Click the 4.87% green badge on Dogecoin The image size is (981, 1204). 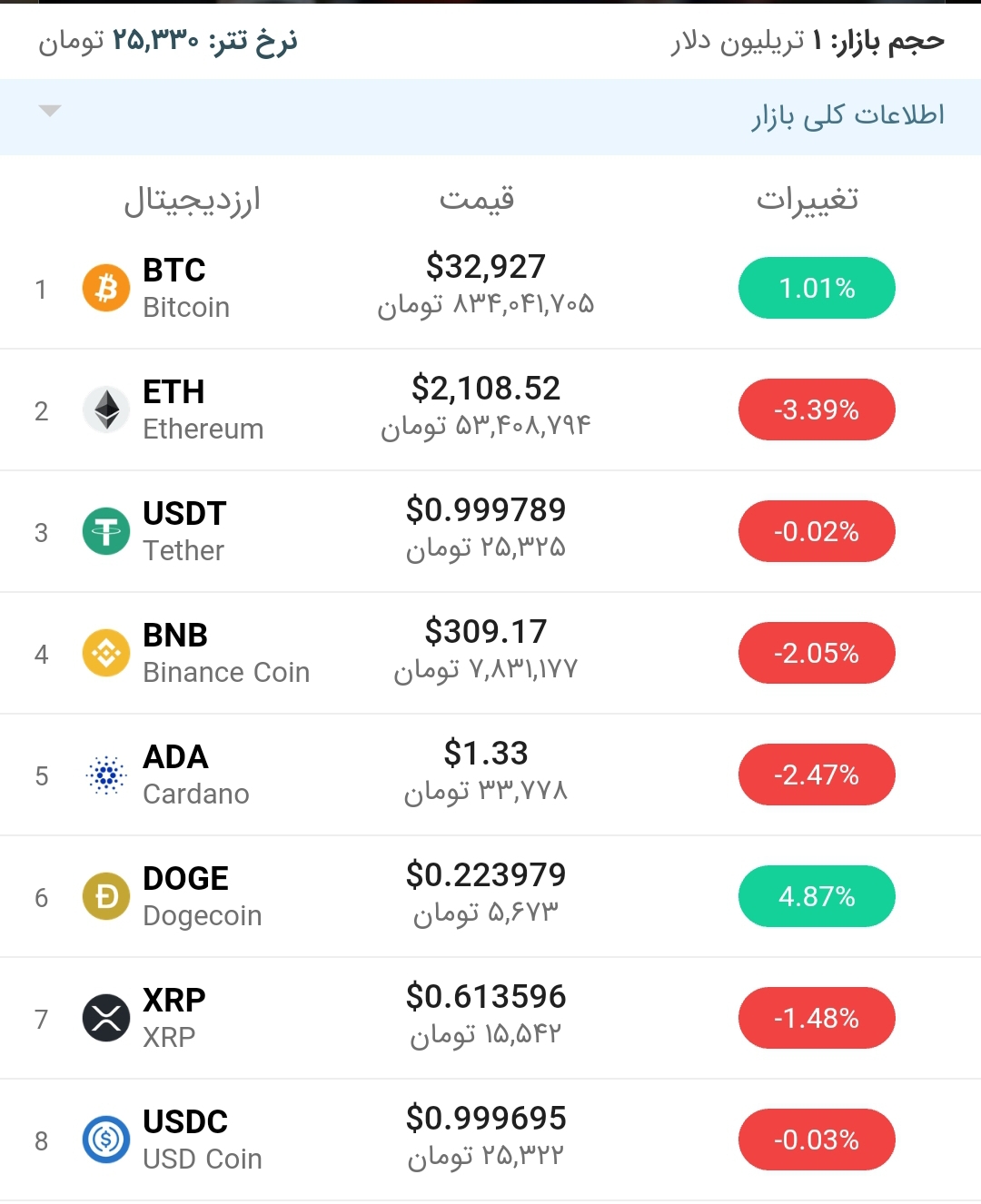pos(816,896)
